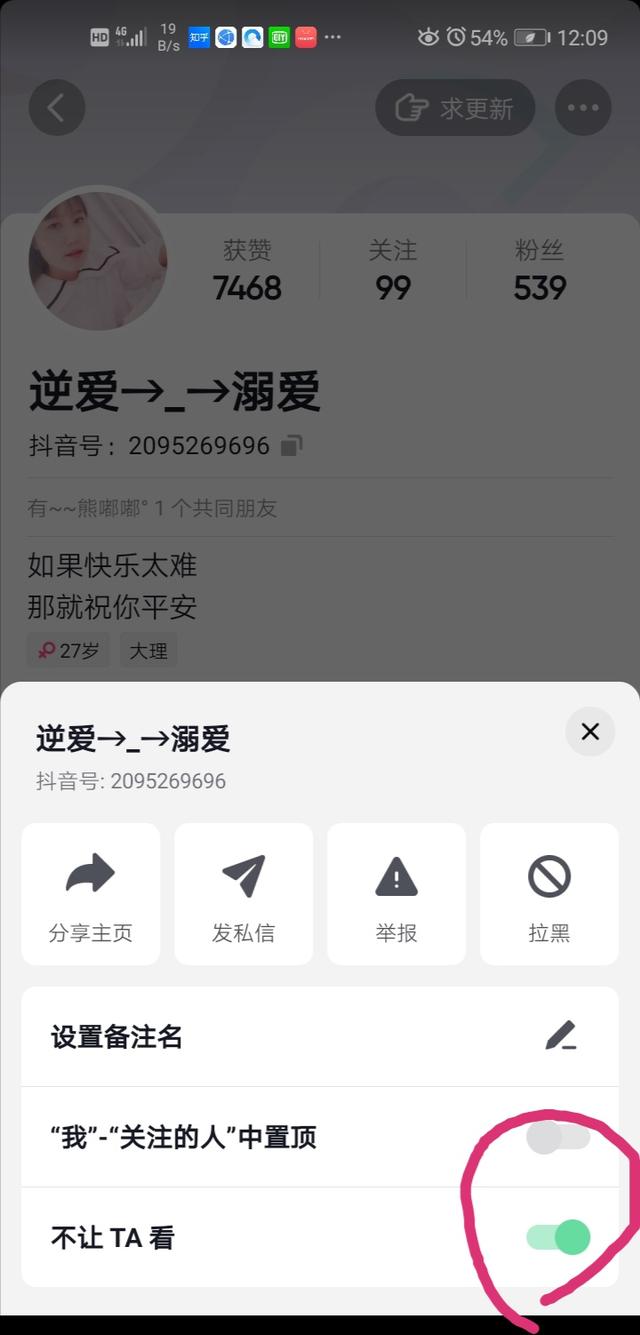Turn off the 不让 TA 看 switch

click(x=558, y=1237)
